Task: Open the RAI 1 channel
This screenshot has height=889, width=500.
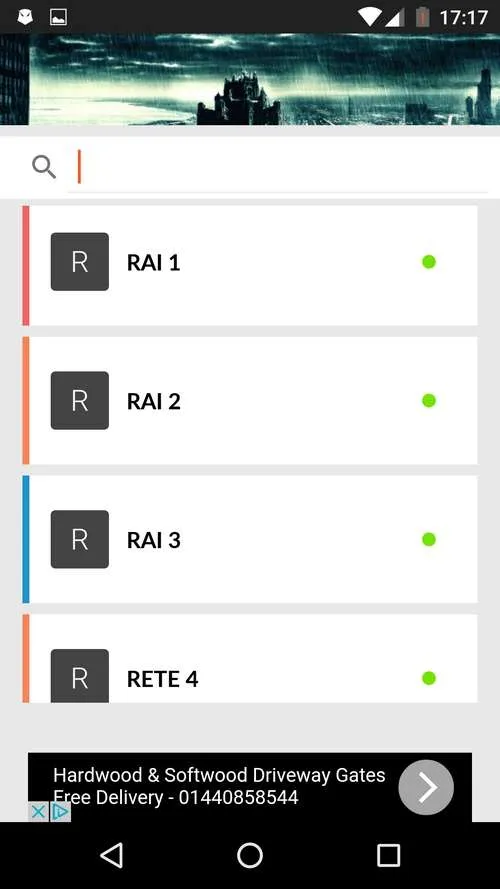Action: (250, 265)
